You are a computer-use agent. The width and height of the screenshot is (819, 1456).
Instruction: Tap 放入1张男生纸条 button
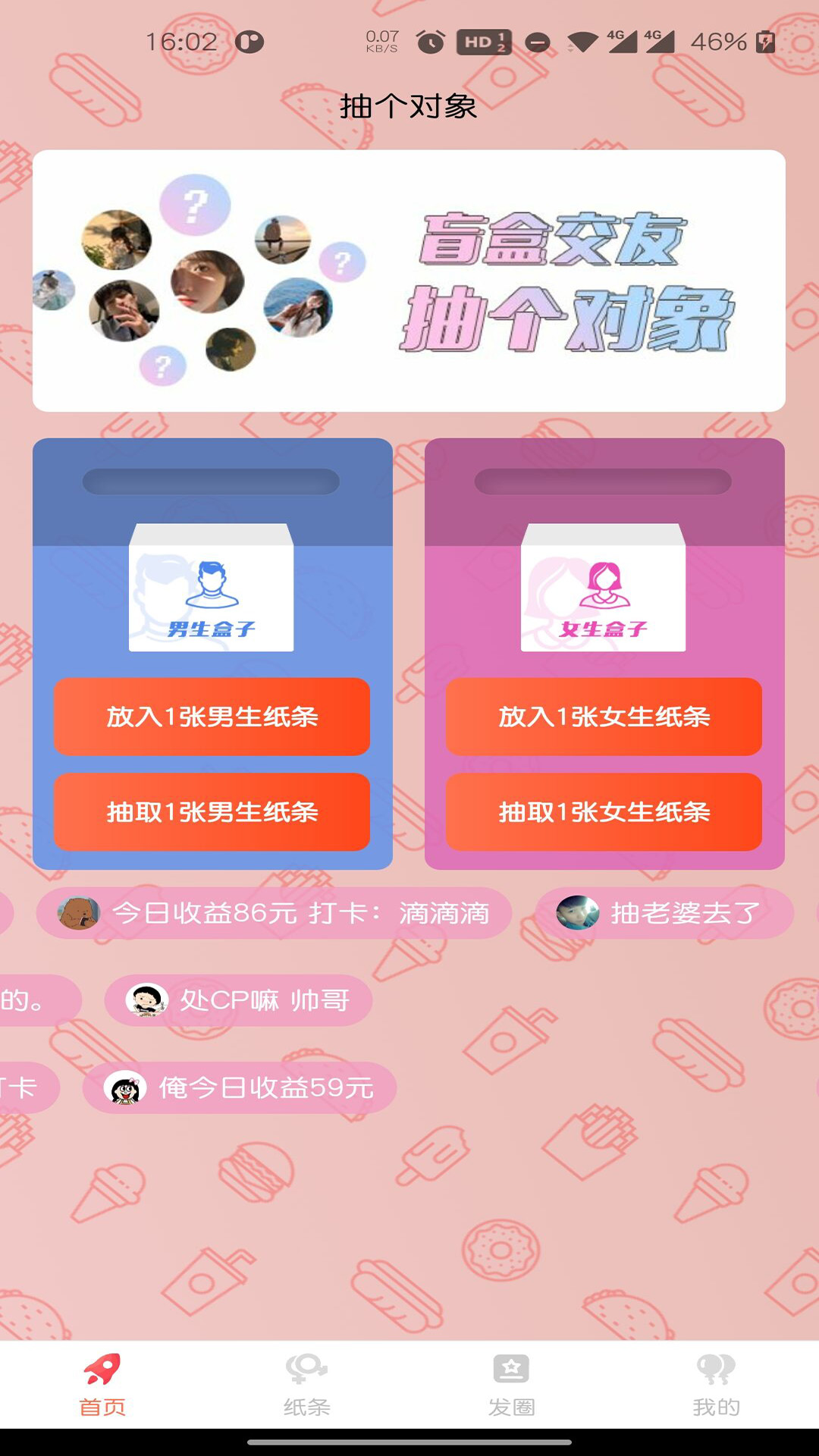point(212,717)
